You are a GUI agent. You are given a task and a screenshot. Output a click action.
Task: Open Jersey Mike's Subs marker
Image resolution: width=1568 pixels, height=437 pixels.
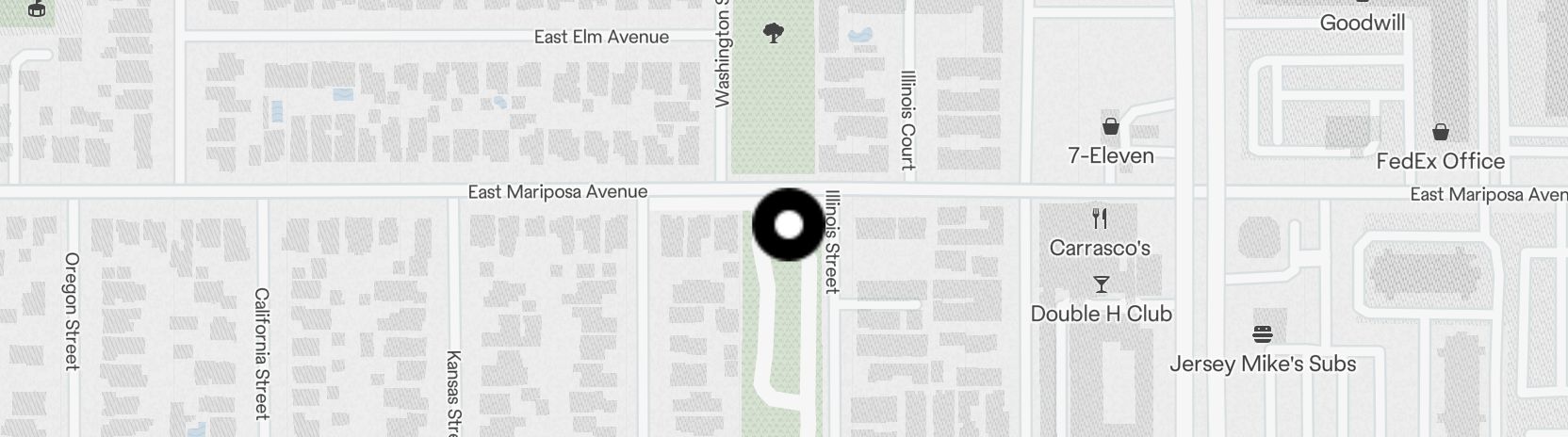(x=1263, y=334)
